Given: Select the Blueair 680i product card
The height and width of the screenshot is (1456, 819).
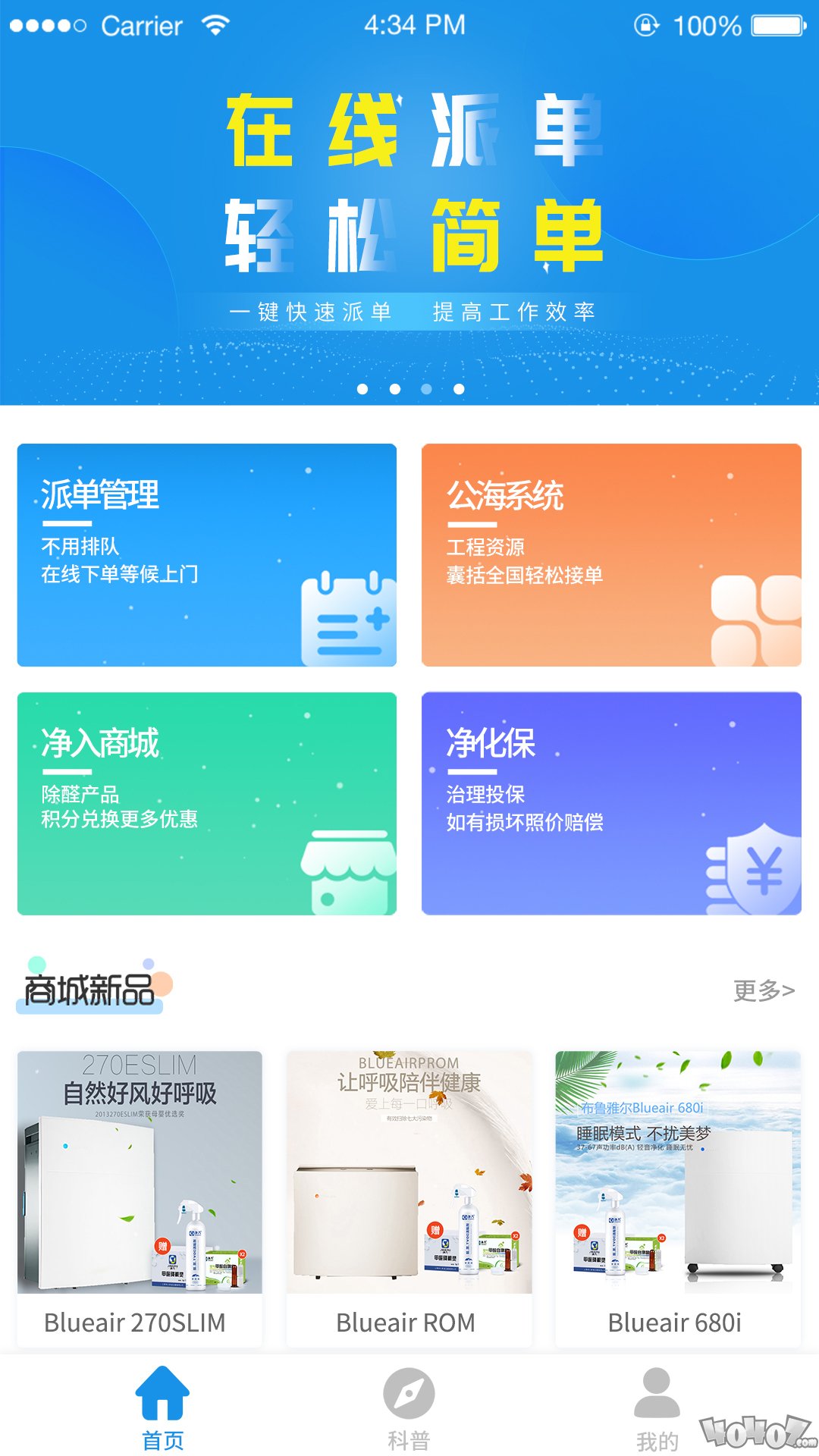Looking at the screenshot, I should 681,1168.
